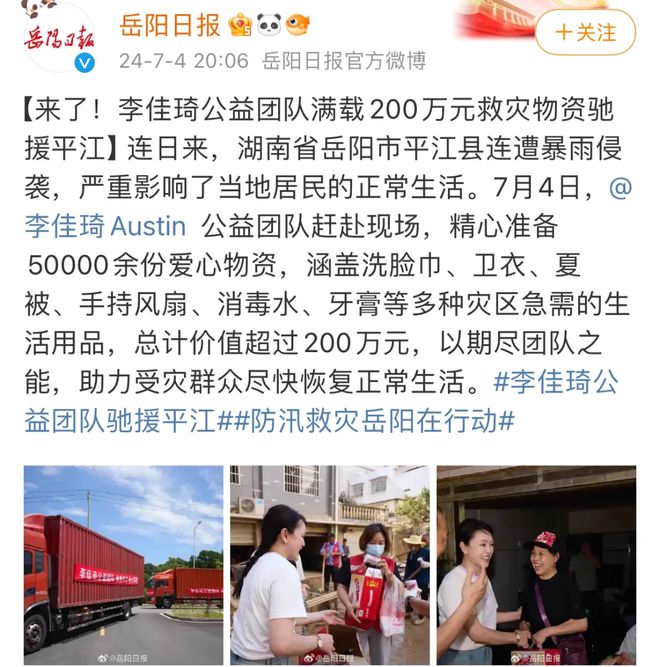660x667 pixels.
Task: Open 岳阳日报 profile avatar
Action: pyautogui.click(x=60, y=36)
